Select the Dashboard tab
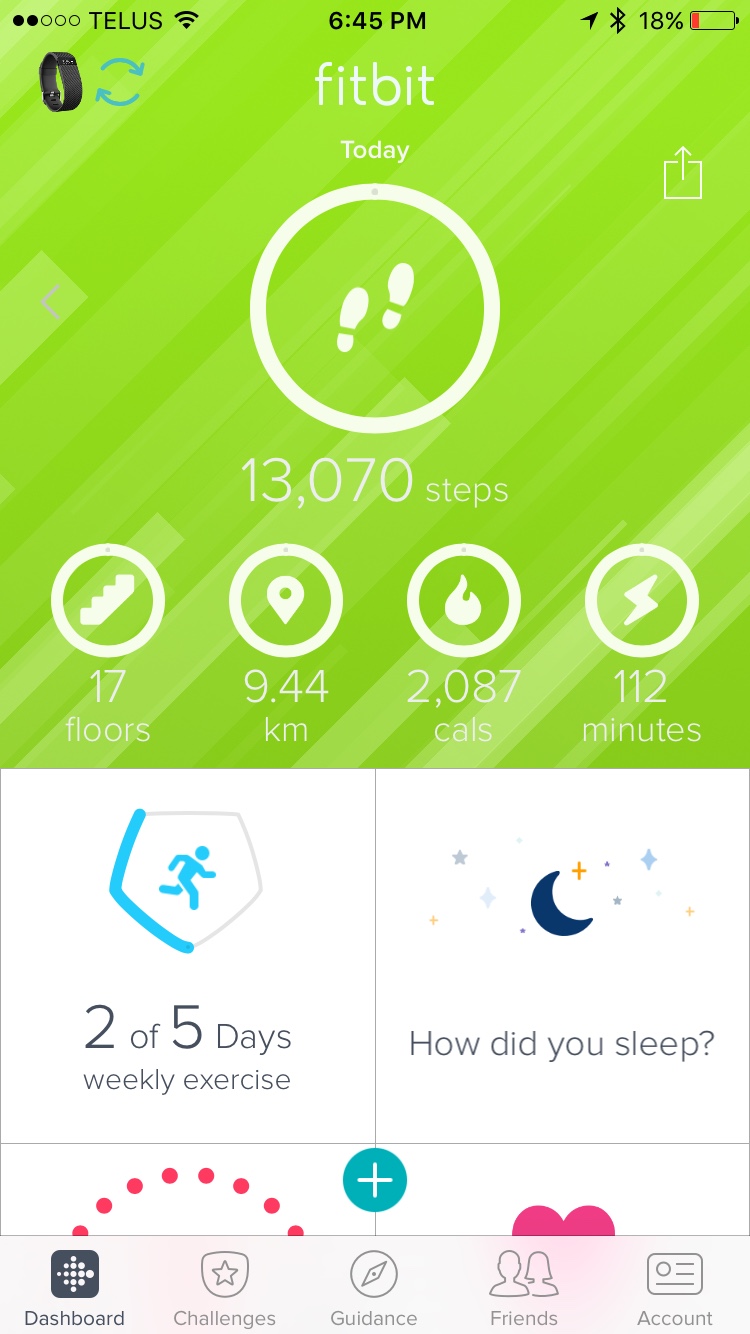 (75, 1288)
